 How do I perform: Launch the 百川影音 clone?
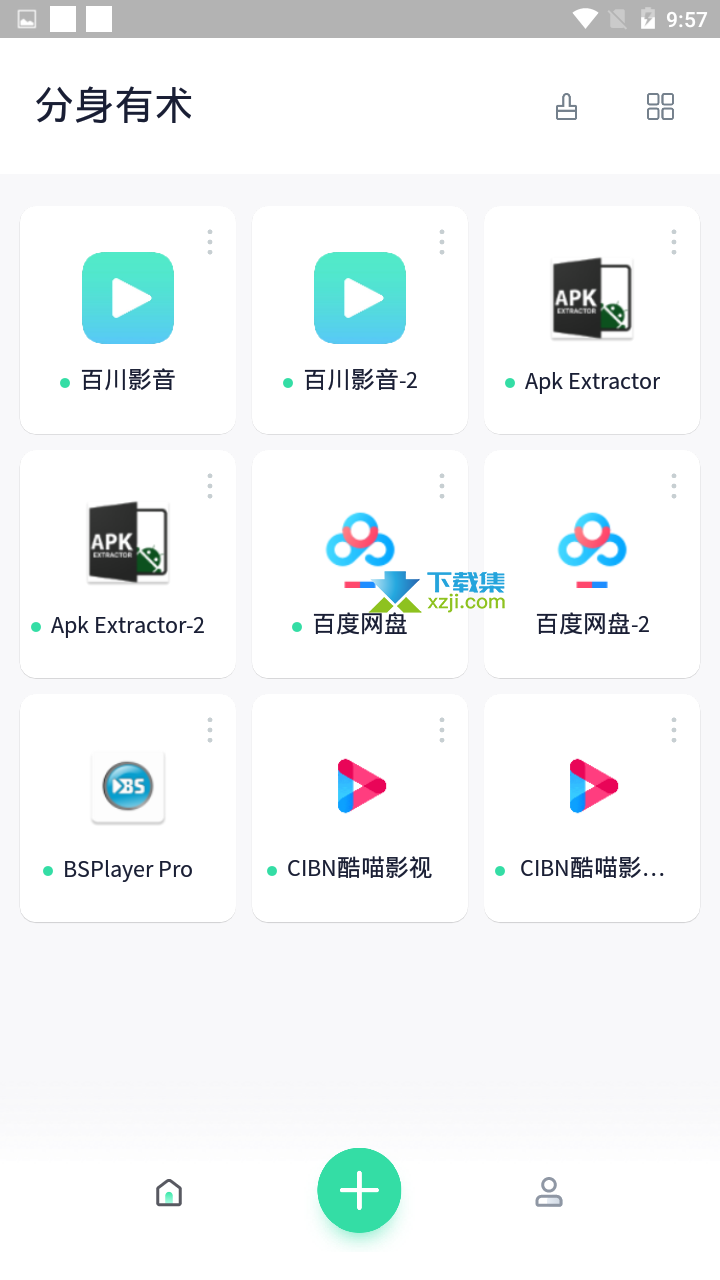click(128, 320)
